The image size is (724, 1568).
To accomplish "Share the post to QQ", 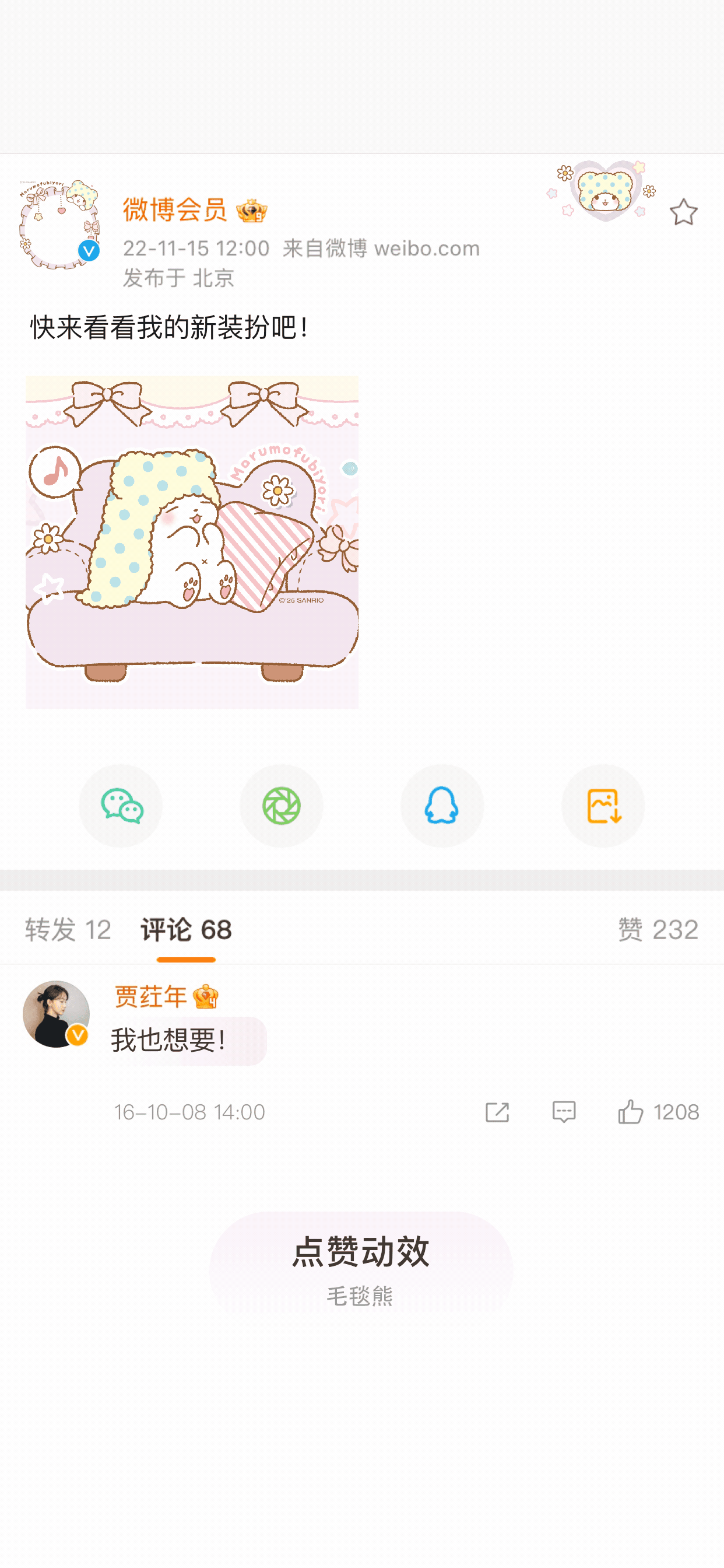I will point(442,806).
